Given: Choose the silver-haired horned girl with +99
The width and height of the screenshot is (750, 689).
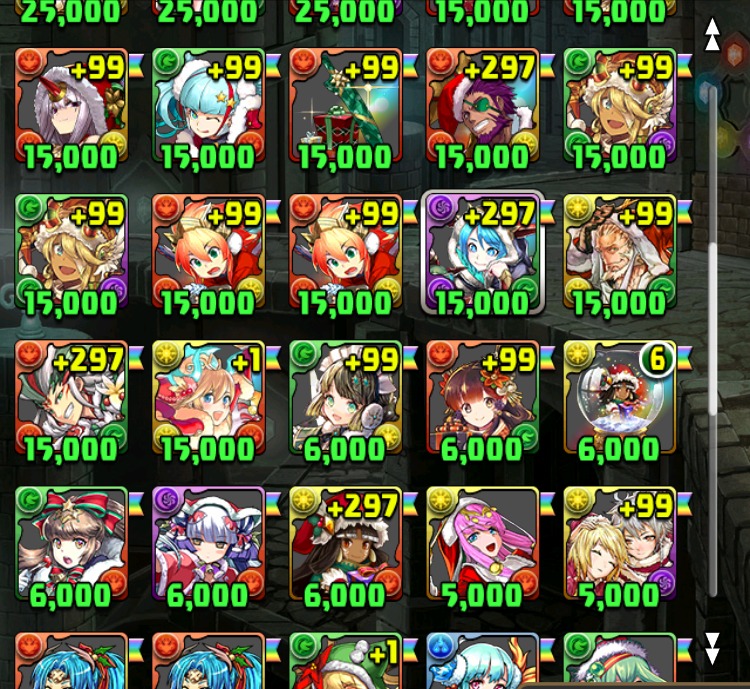Looking at the screenshot, I should (x=71, y=105).
